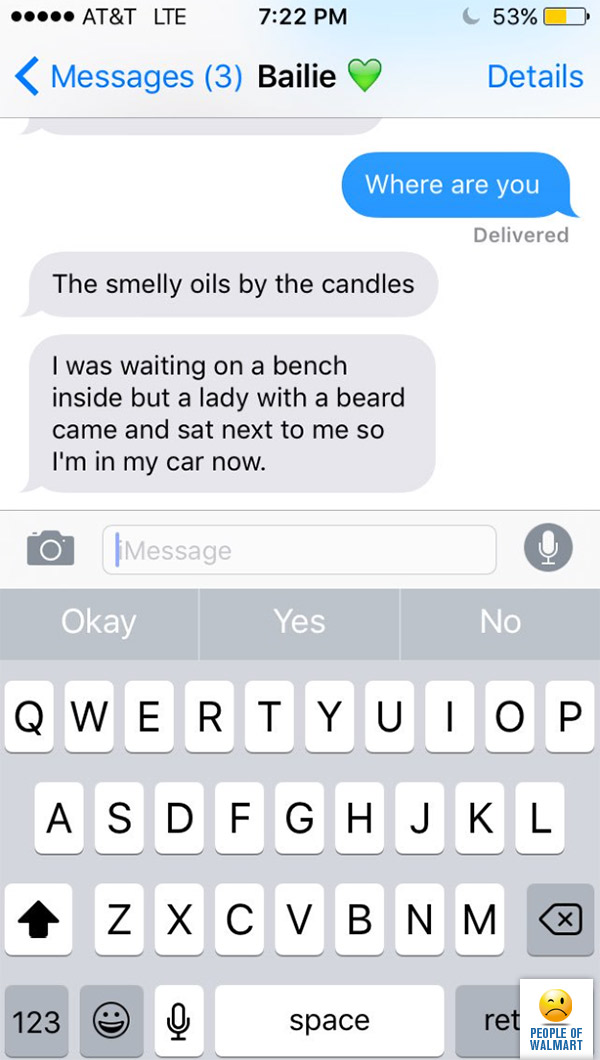600x1060 pixels.
Task: Choose the 'Yes' suggested reply
Action: [x=300, y=622]
